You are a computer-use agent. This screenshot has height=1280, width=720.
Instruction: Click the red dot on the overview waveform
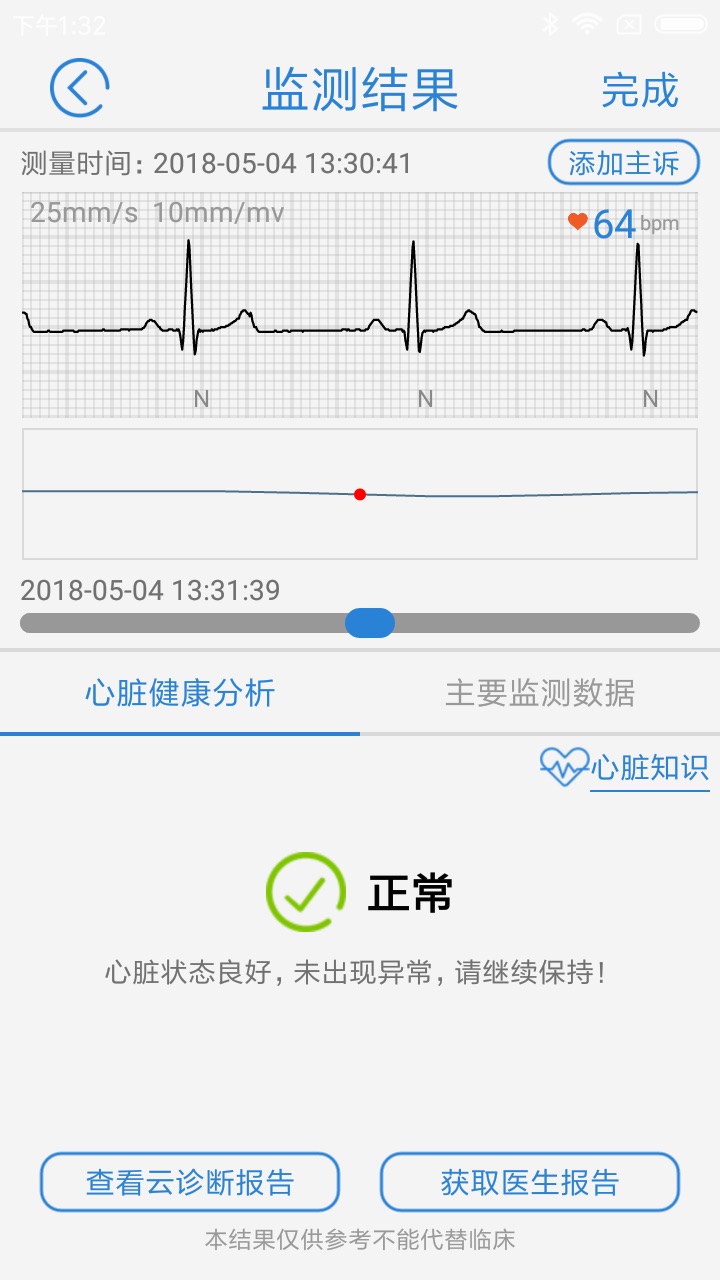click(361, 493)
